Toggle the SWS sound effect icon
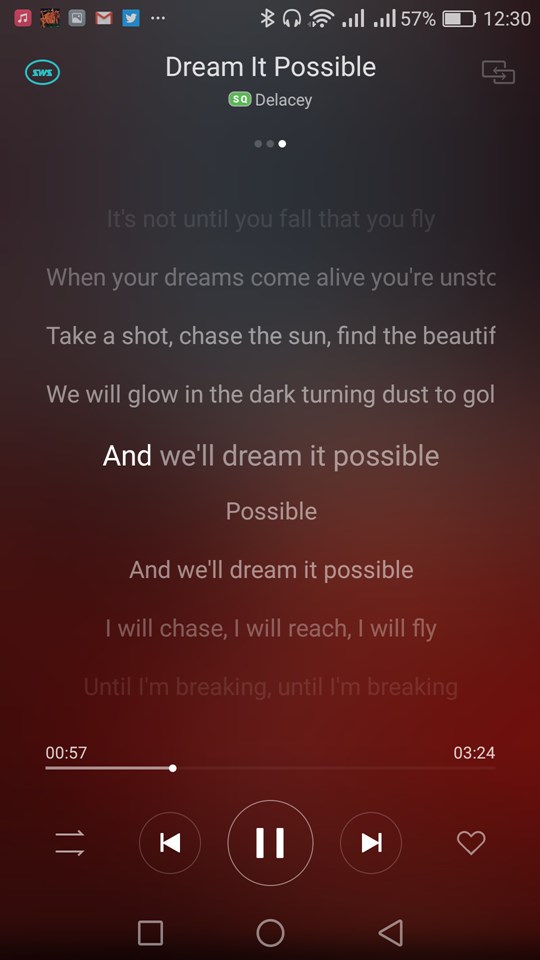This screenshot has height=960, width=540. [x=42, y=73]
